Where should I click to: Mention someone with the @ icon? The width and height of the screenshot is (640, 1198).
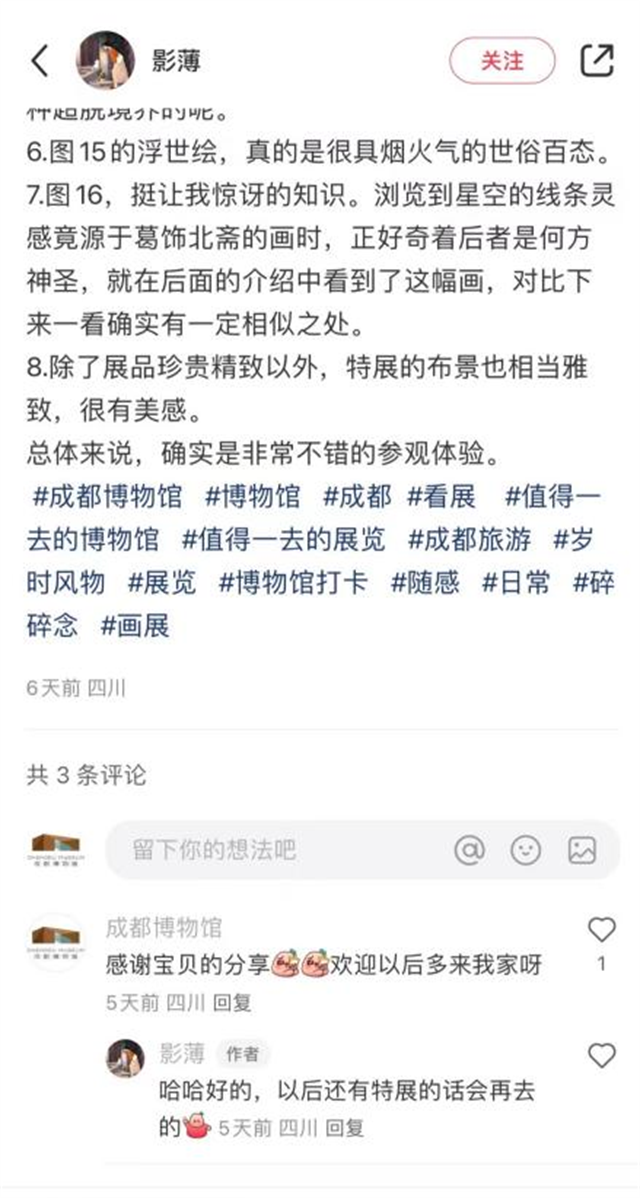click(x=469, y=851)
